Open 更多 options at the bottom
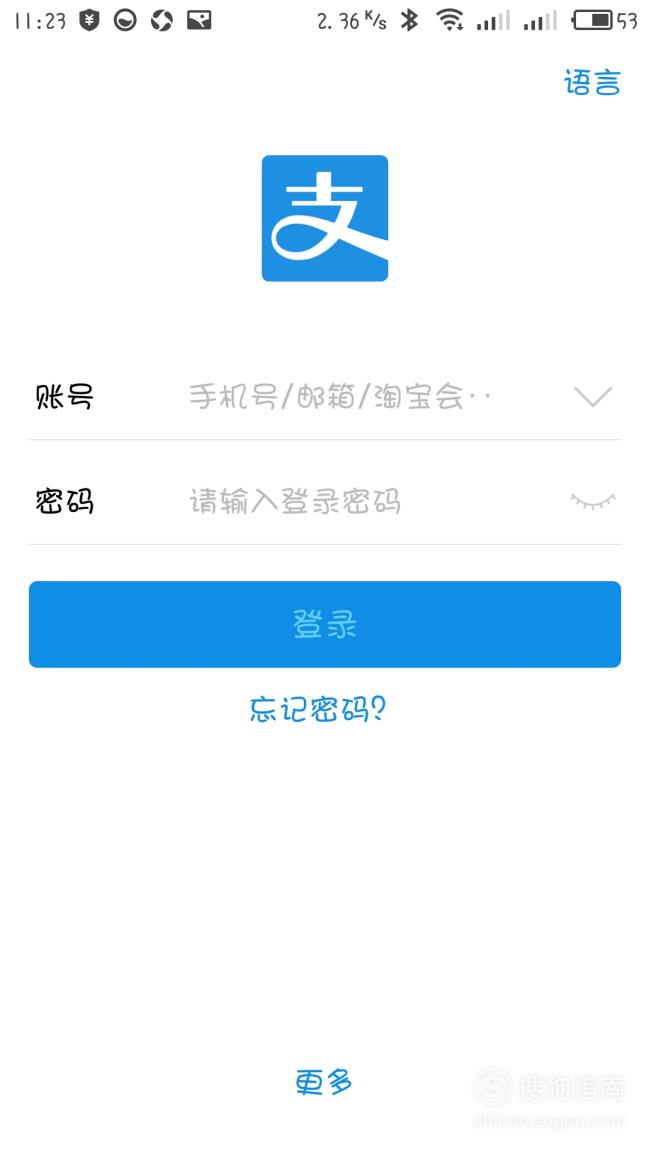The height and width of the screenshot is (1155, 650). pos(324,1082)
